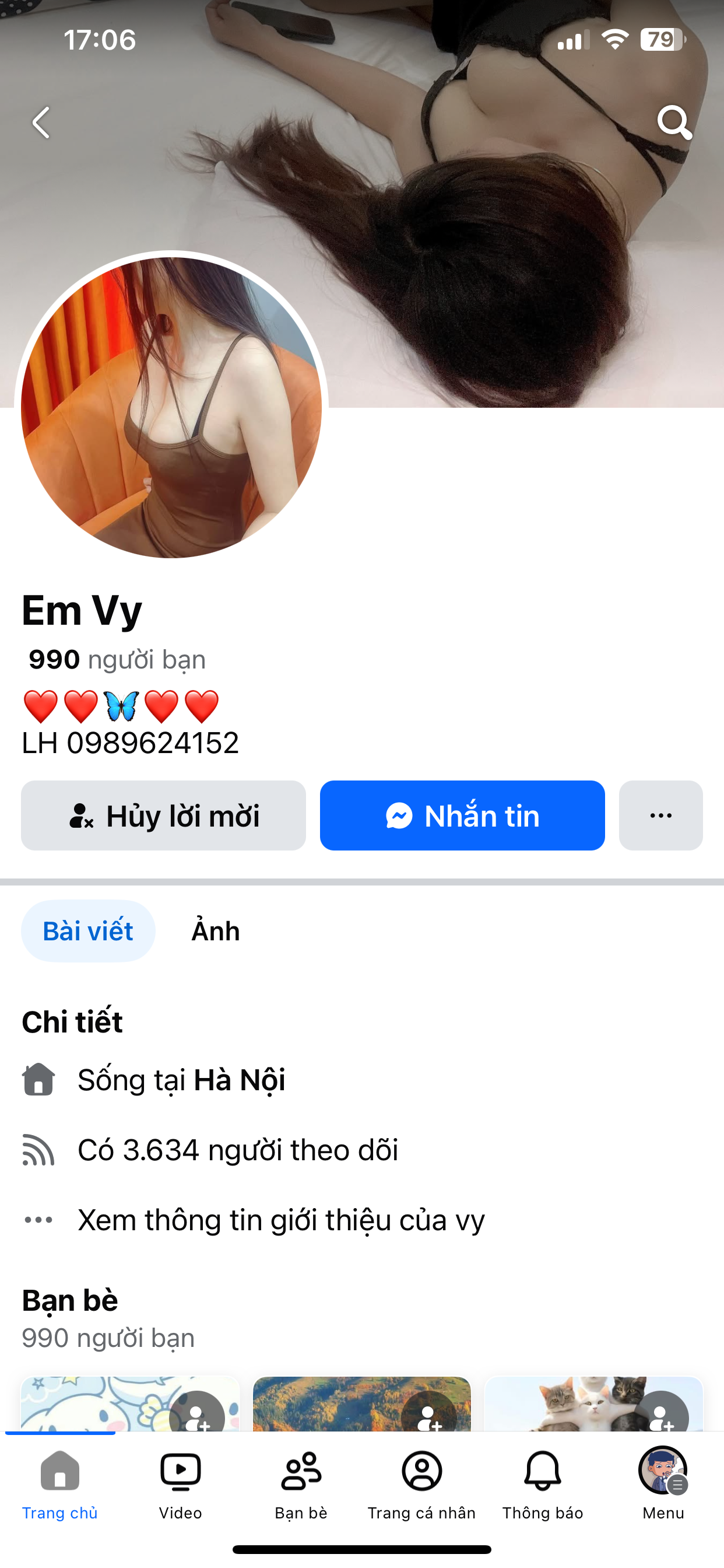This screenshot has height=1568, width=724.
Task: Switch to the Ảnh tab
Action: click(216, 932)
